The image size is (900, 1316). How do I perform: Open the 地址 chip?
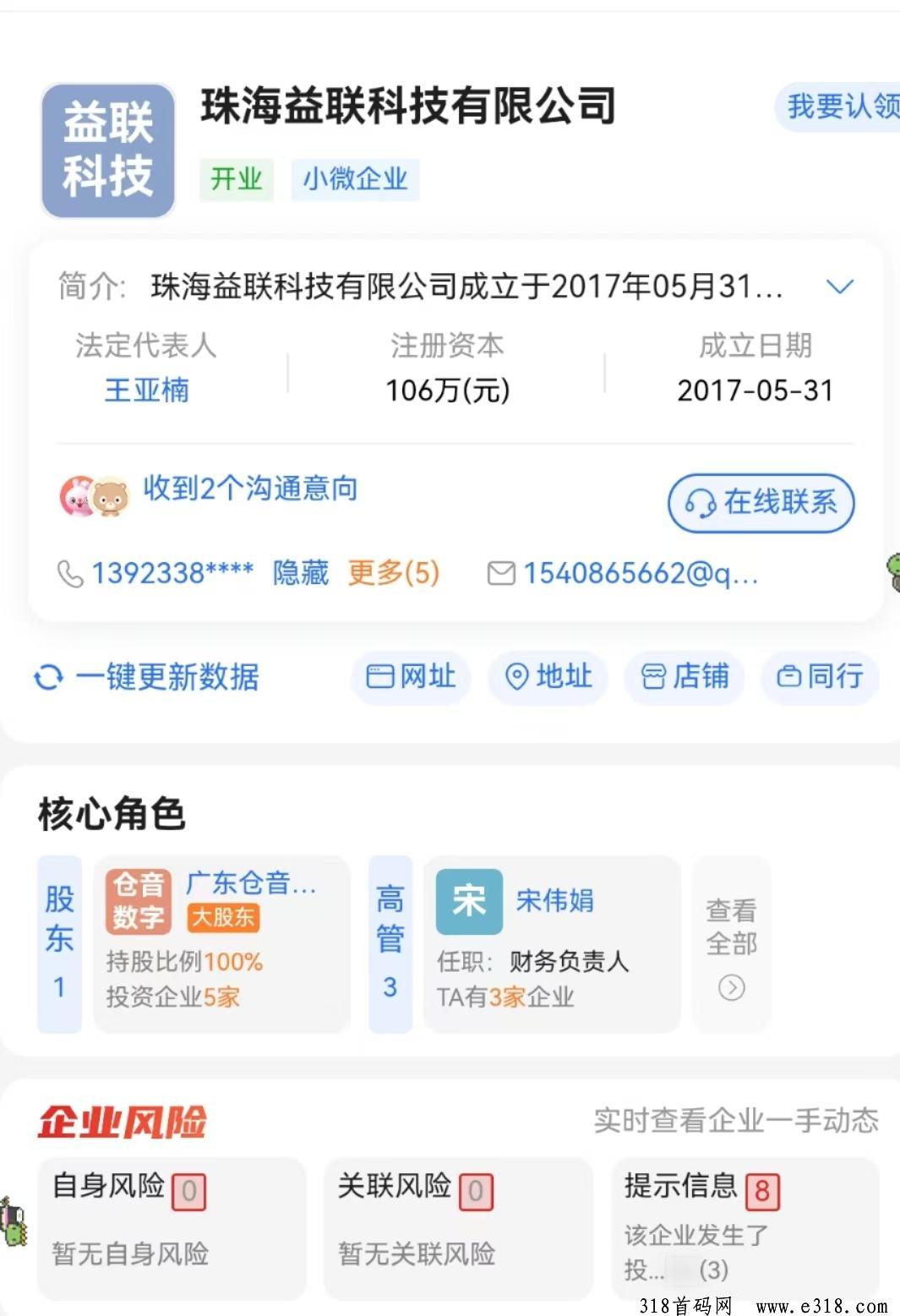click(548, 677)
